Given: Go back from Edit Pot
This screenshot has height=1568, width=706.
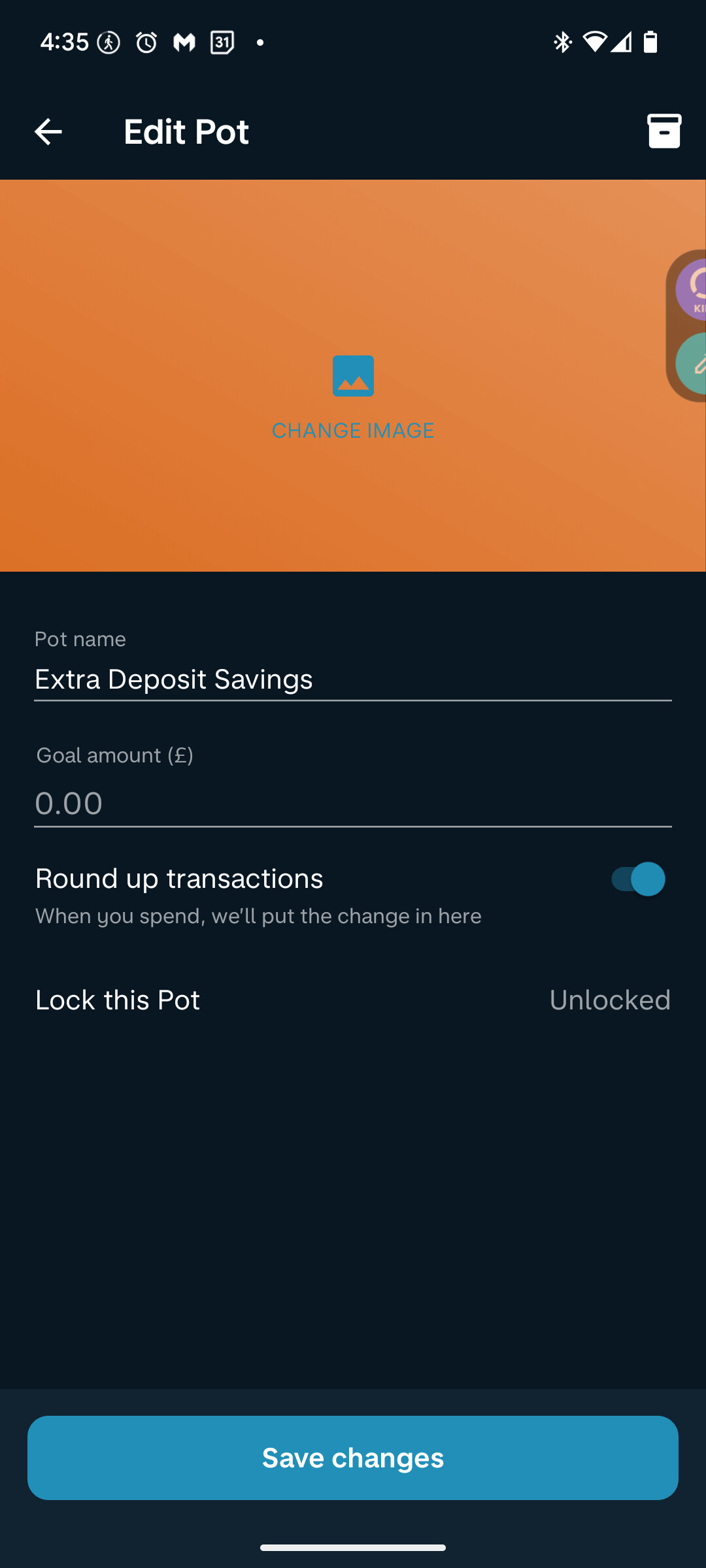Looking at the screenshot, I should point(48,132).
